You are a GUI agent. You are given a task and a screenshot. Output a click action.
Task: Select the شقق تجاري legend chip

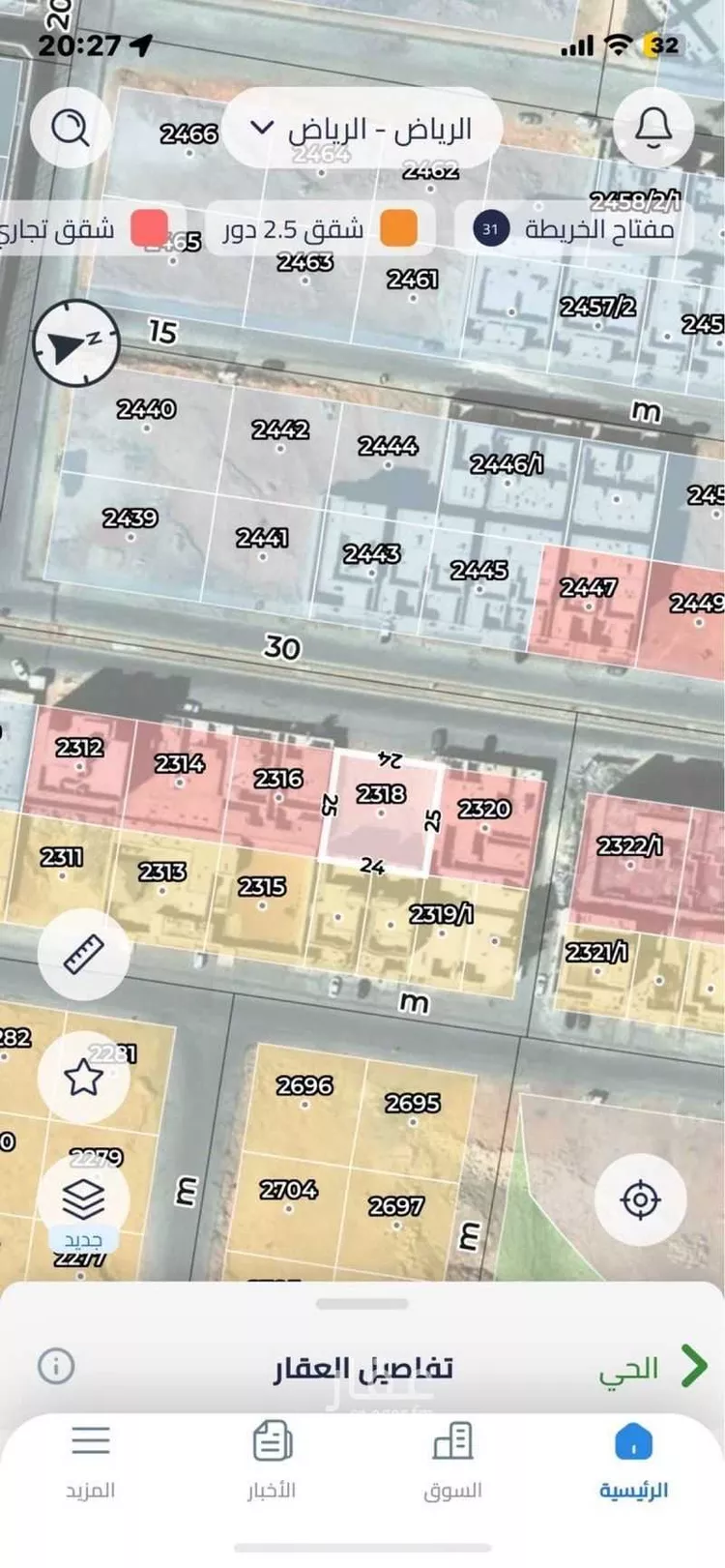coord(82,229)
